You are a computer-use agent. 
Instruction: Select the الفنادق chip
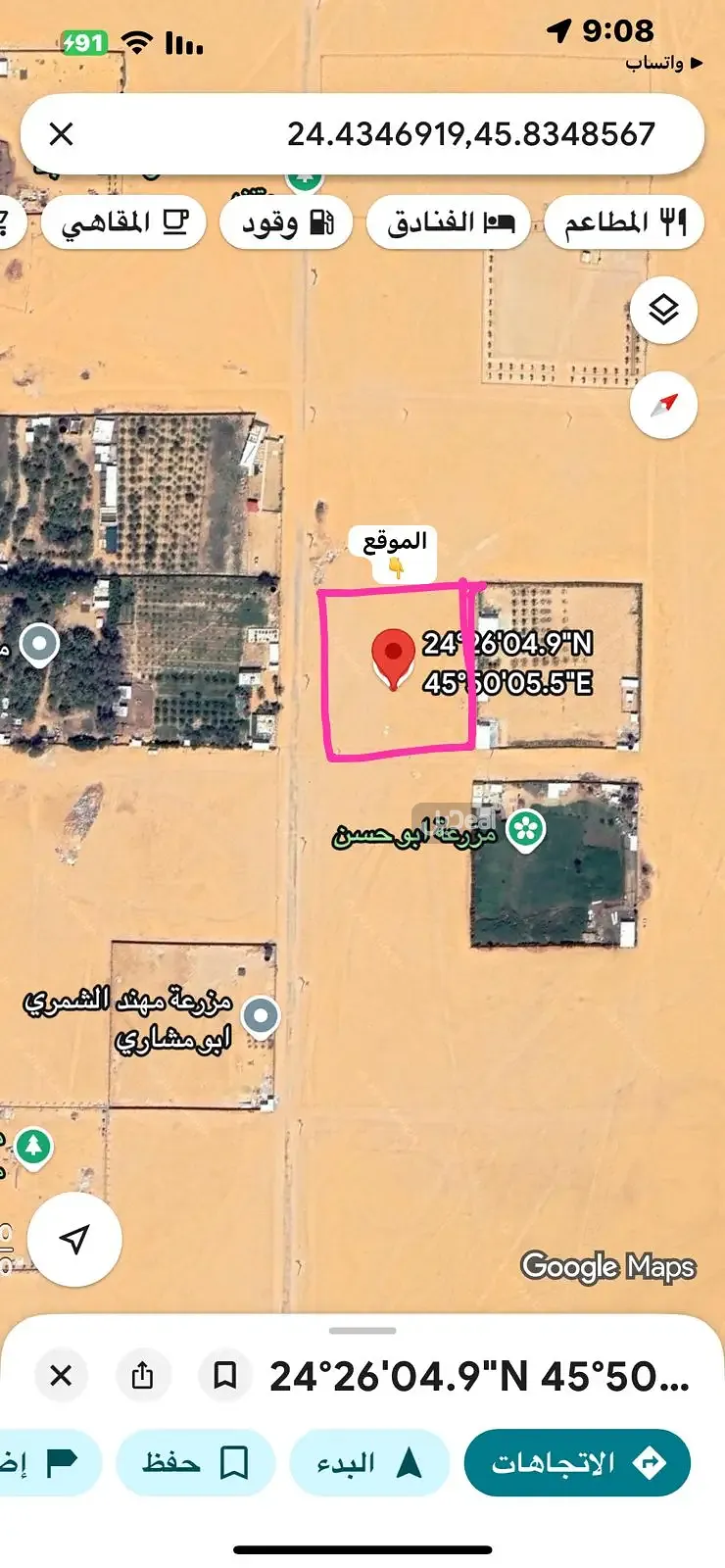tap(449, 222)
